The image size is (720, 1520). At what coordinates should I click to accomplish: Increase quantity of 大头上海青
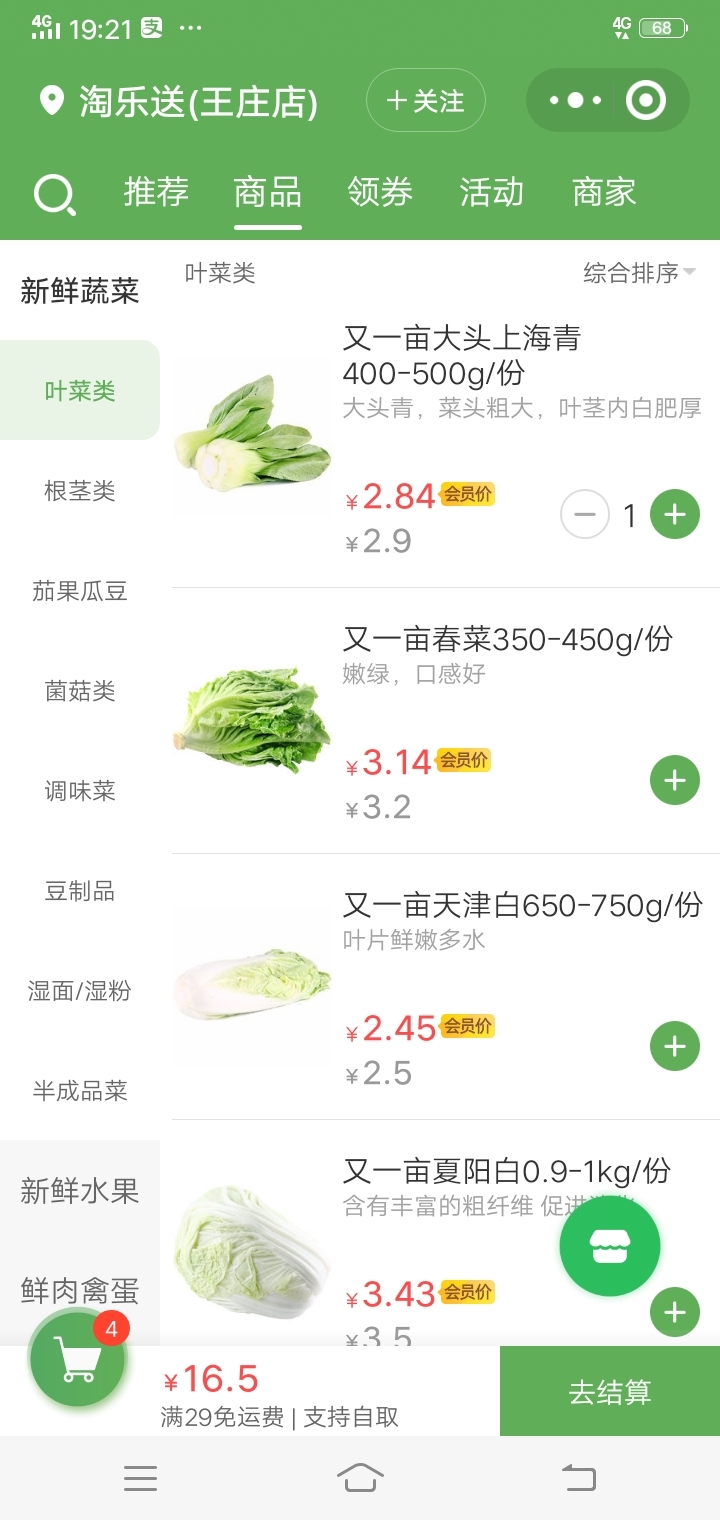pyautogui.click(x=675, y=515)
